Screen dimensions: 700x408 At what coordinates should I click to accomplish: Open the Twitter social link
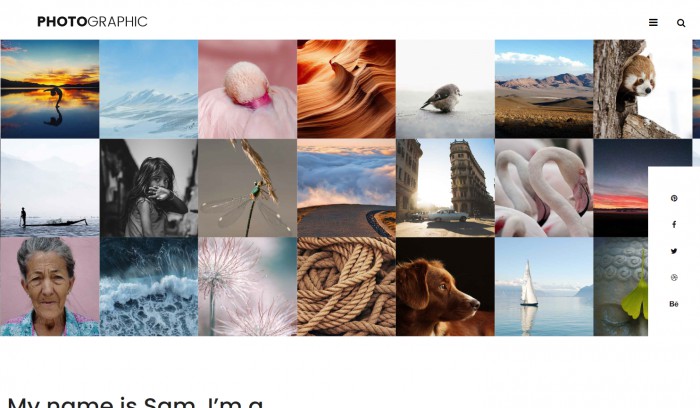pos(674,251)
